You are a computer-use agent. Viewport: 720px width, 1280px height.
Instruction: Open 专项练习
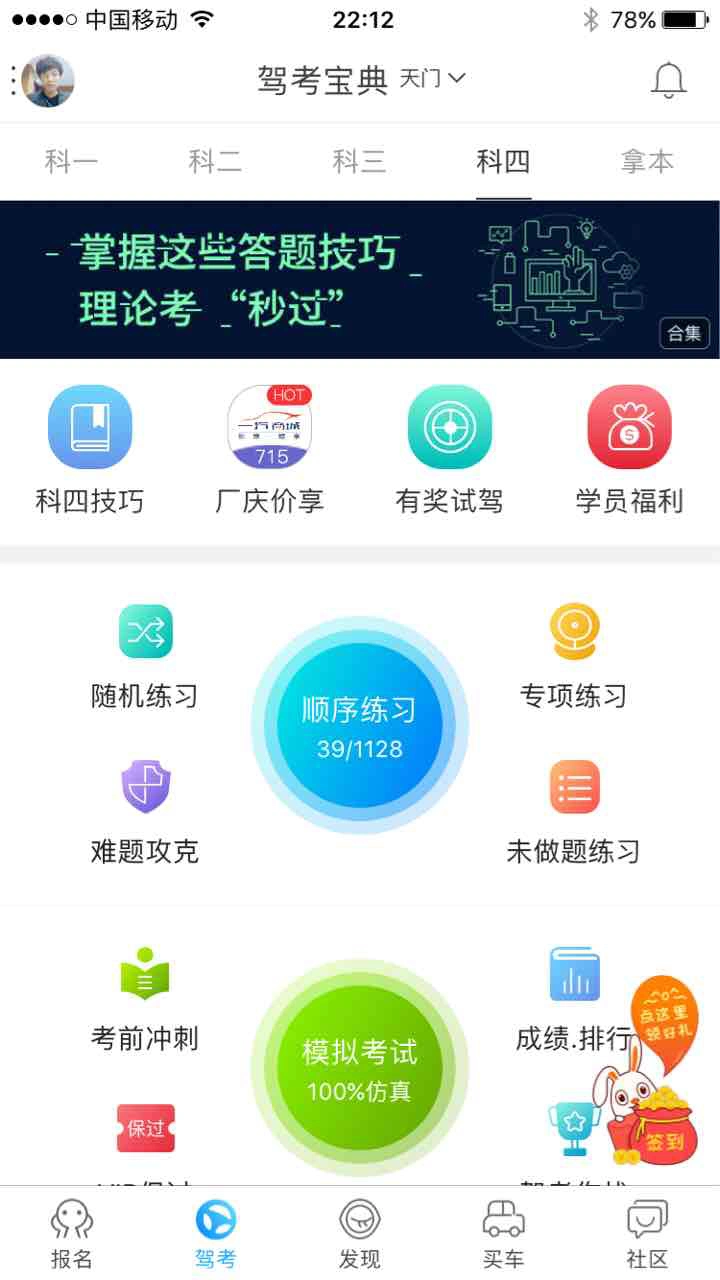[x=574, y=655]
